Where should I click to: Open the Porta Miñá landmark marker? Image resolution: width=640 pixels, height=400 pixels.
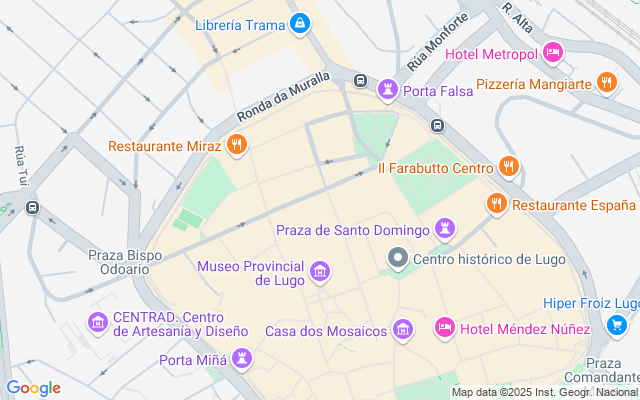tap(242, 359)
